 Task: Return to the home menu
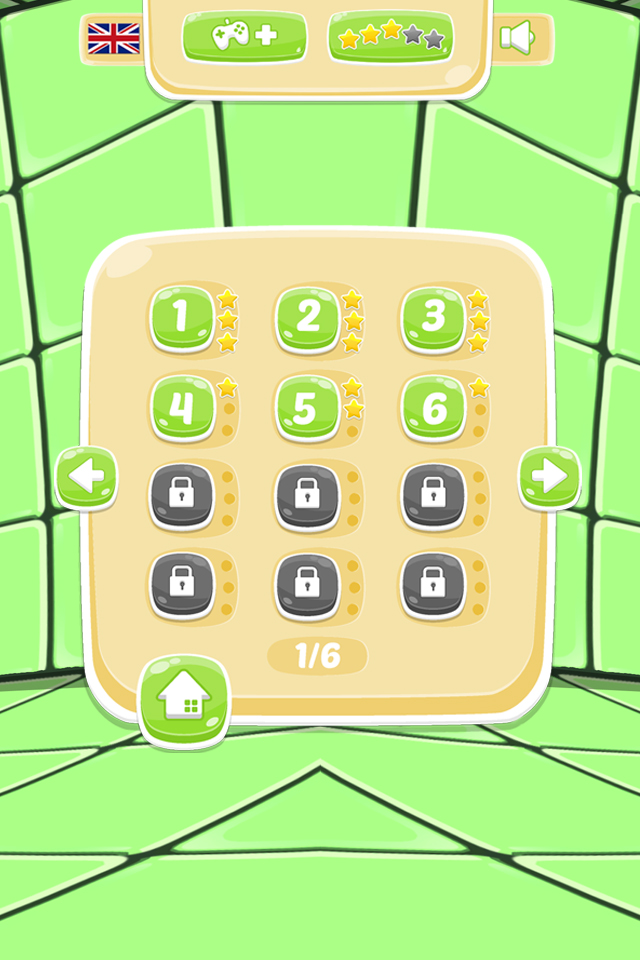point(184,700)
